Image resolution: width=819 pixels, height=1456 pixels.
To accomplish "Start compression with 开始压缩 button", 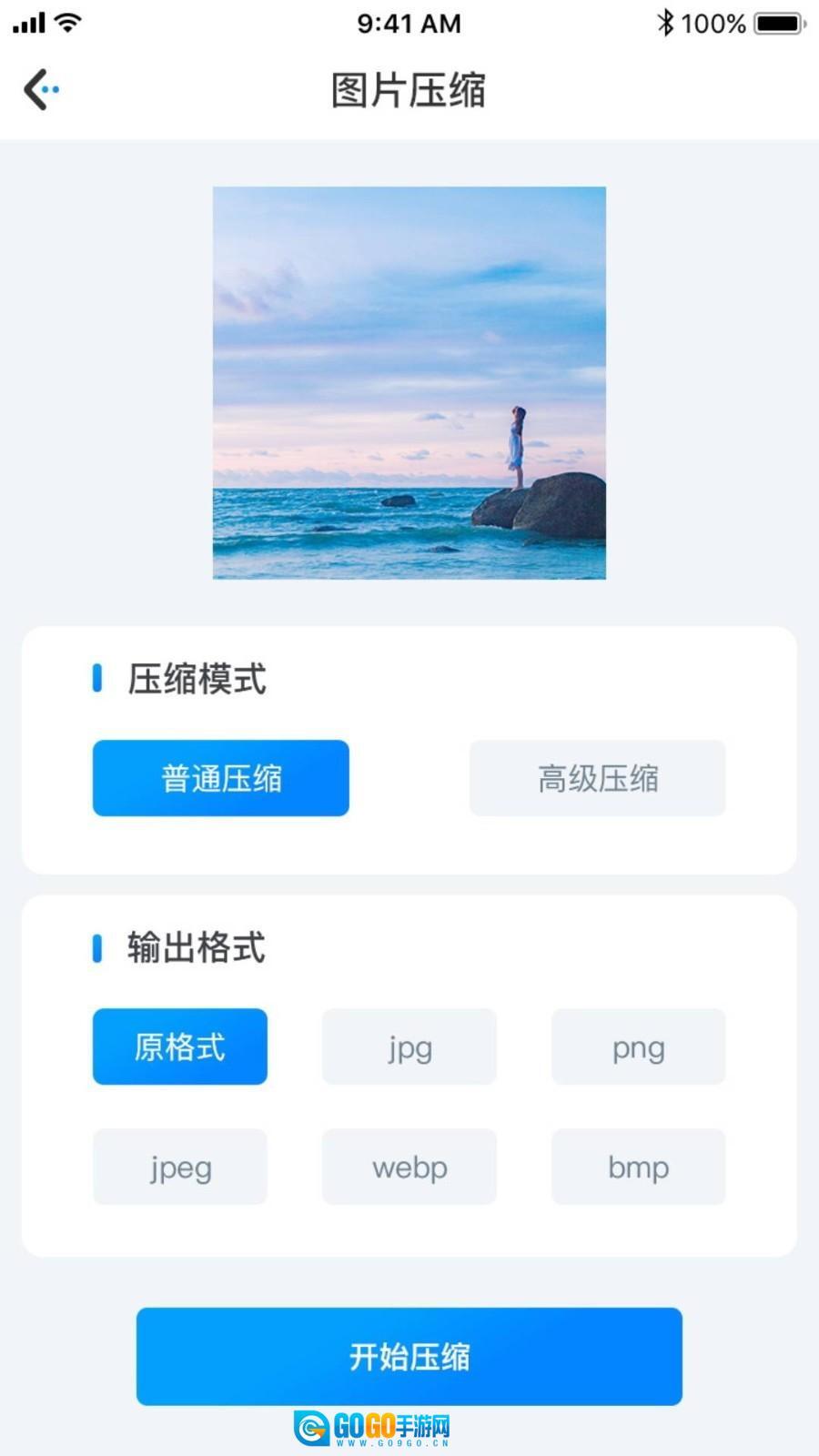I will [x=409, y=1356].
